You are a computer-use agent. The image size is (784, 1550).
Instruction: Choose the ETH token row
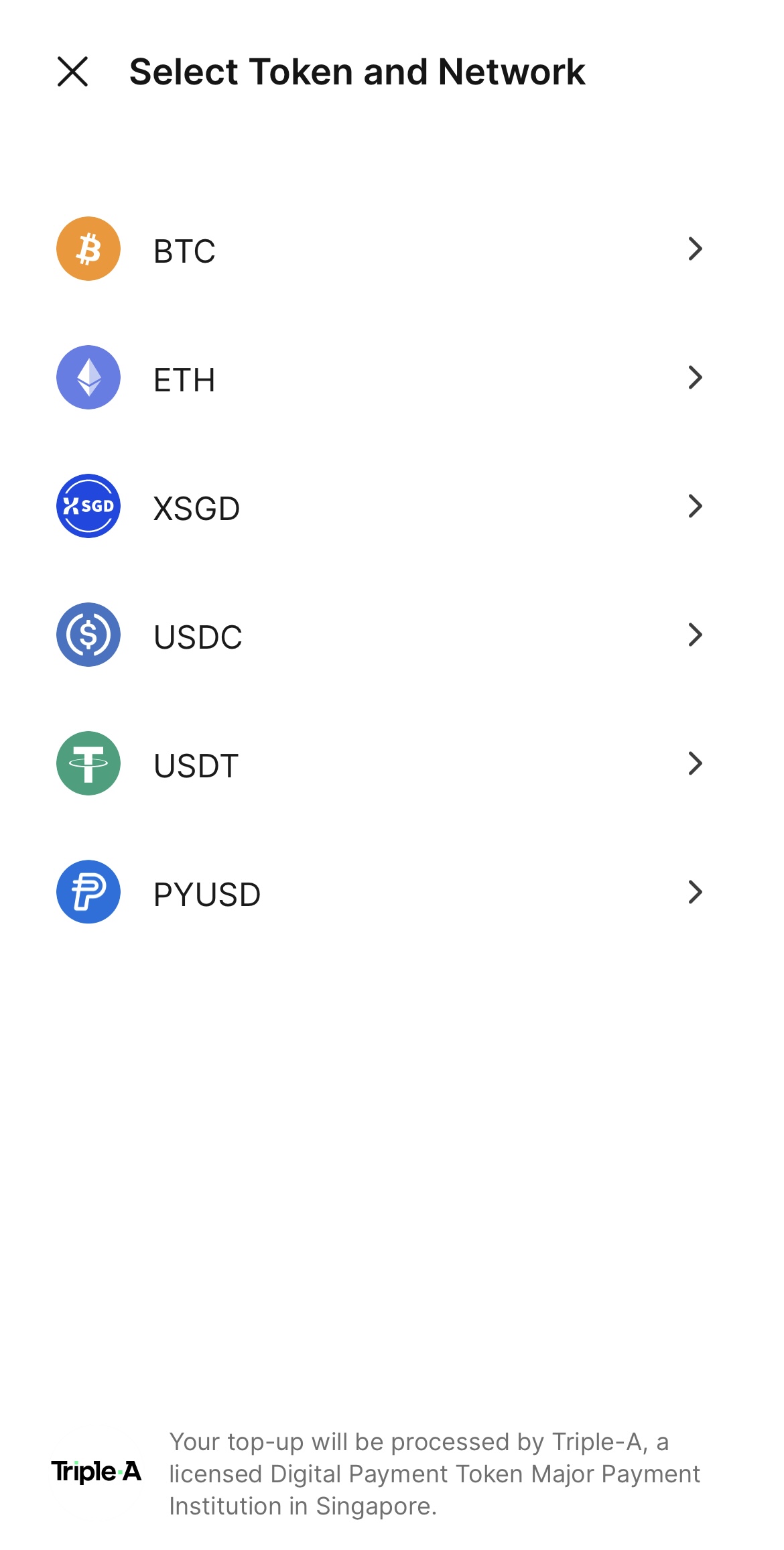[x=392, y=377]
